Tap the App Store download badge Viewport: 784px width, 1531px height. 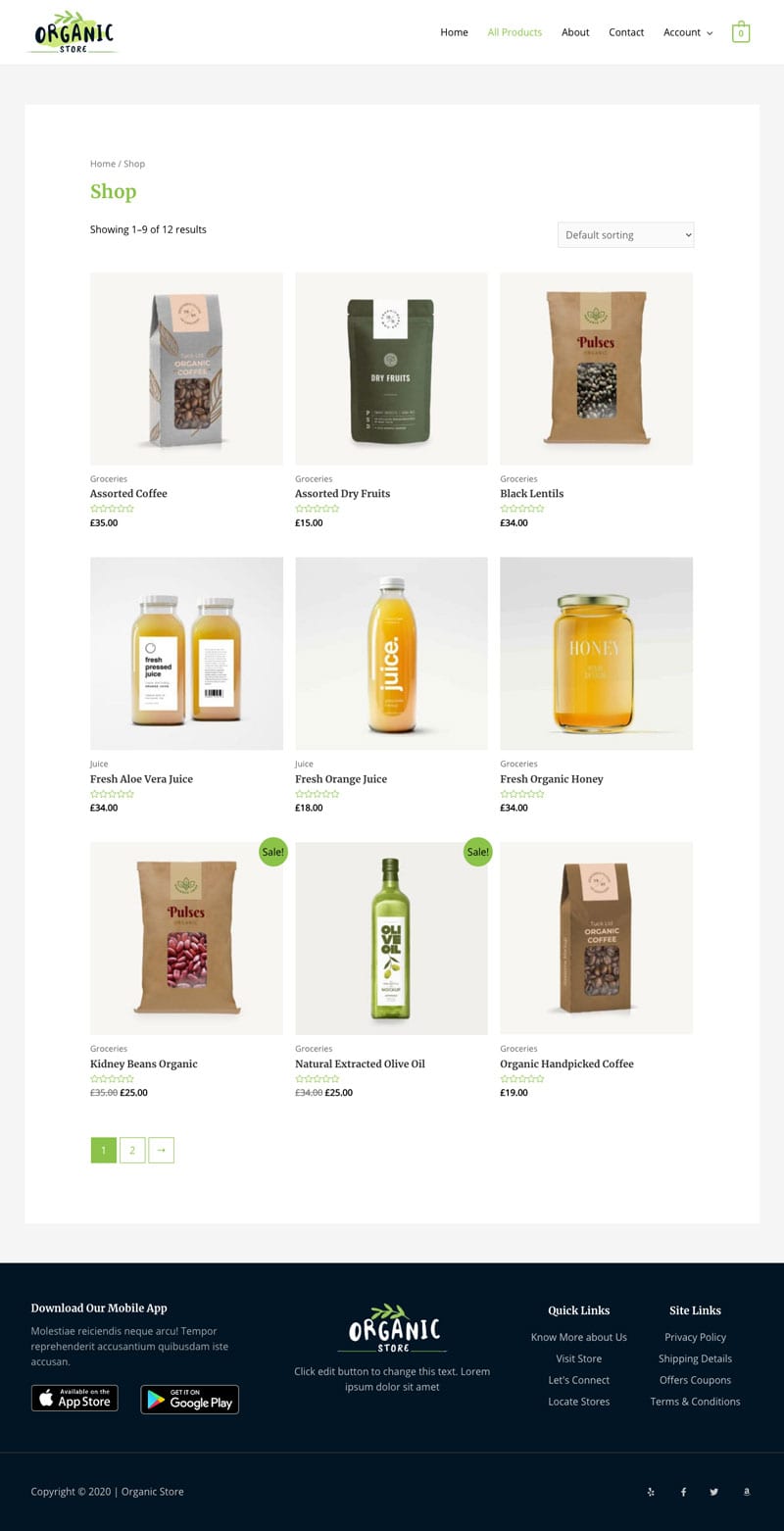(x=74, y=1399)
